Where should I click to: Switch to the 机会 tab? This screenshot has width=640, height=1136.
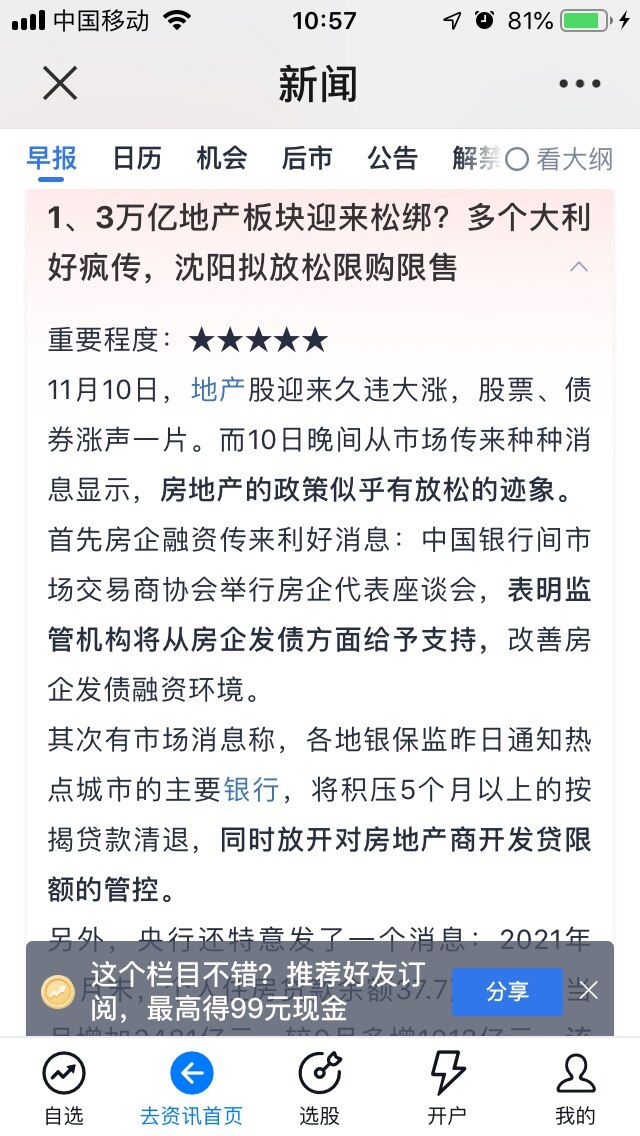point(221,158)
